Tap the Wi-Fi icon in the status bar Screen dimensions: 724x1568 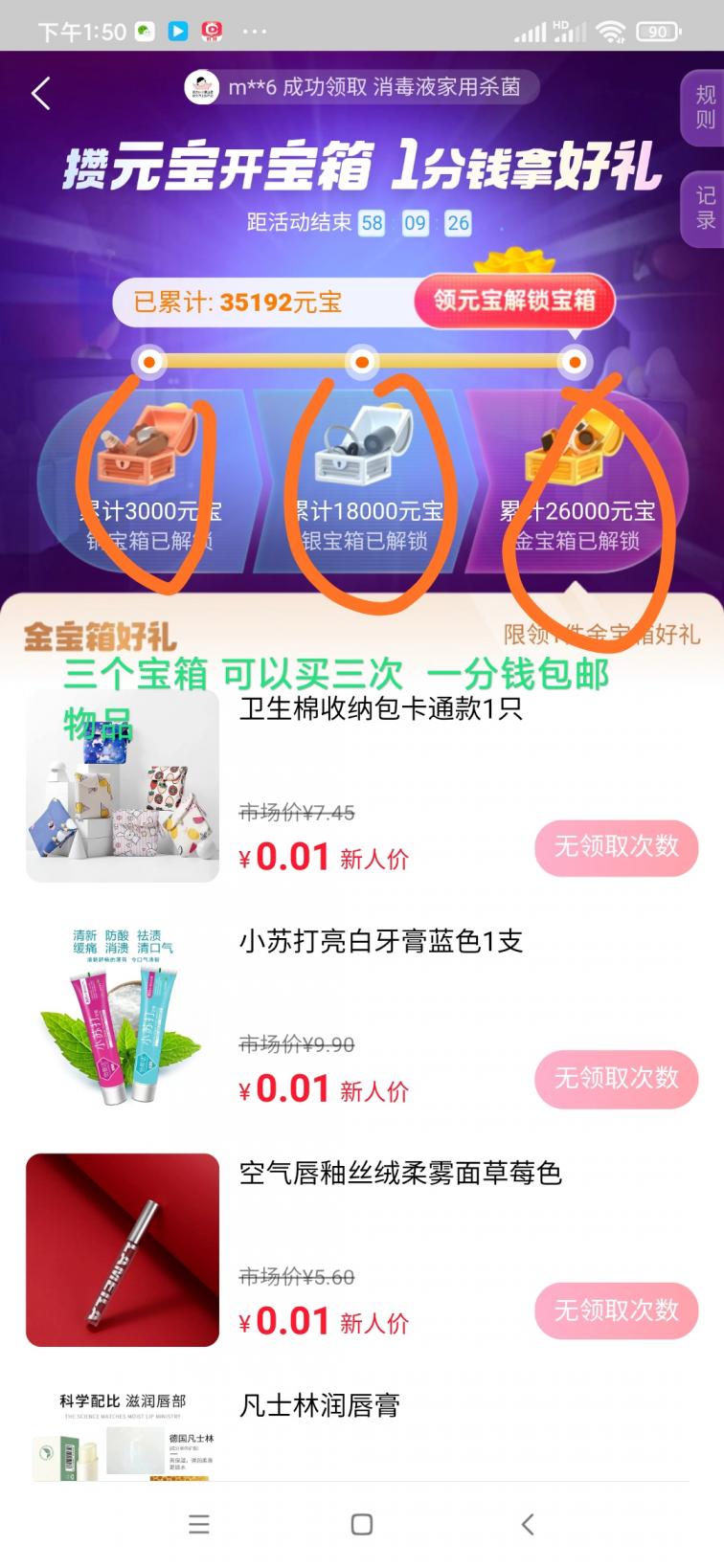pyautogui.click(x=613, y=31)
